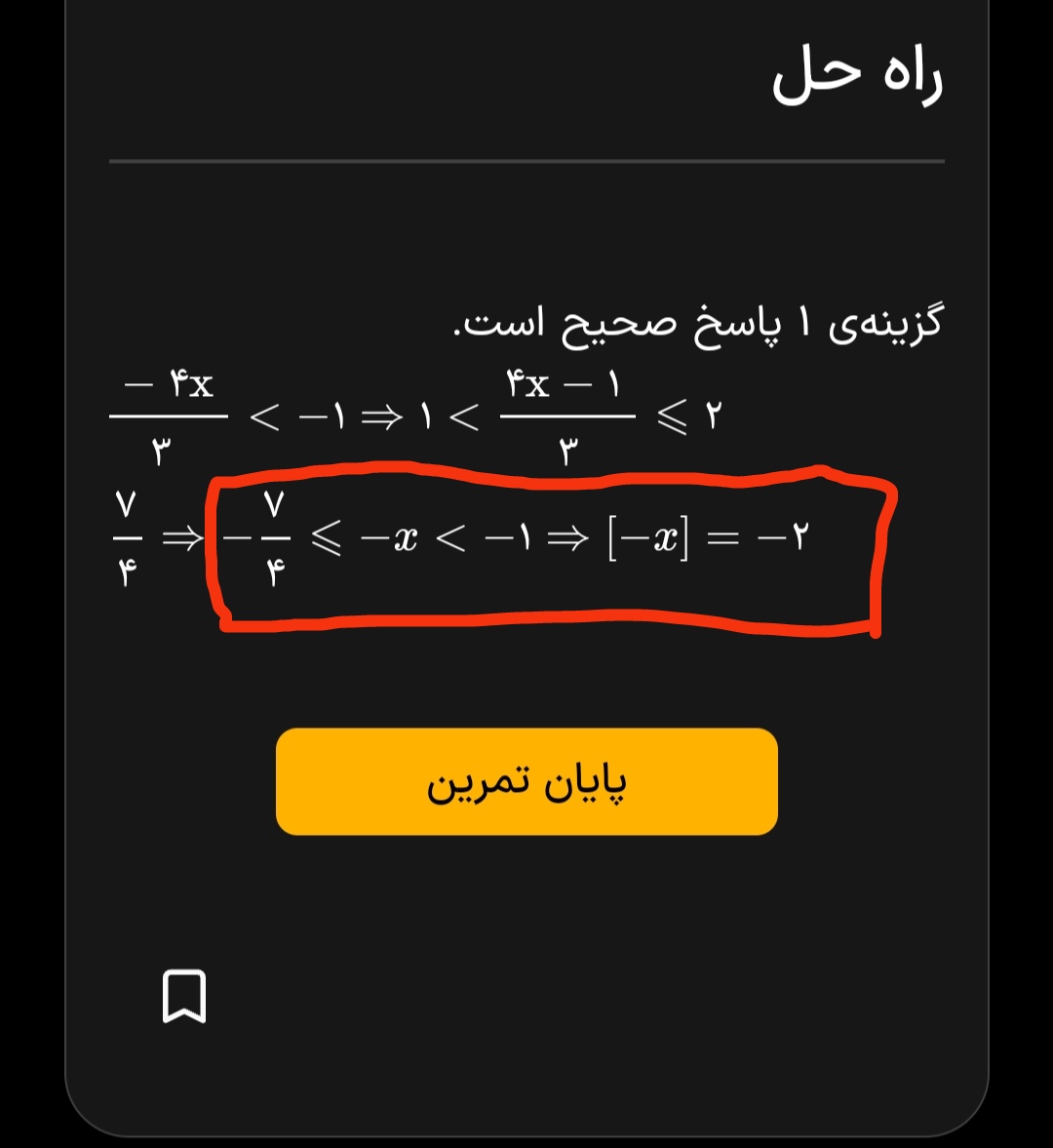Bookmark this exercise solution
This screenshot has width=1053, height=1148.
click(x=183, y=995)
